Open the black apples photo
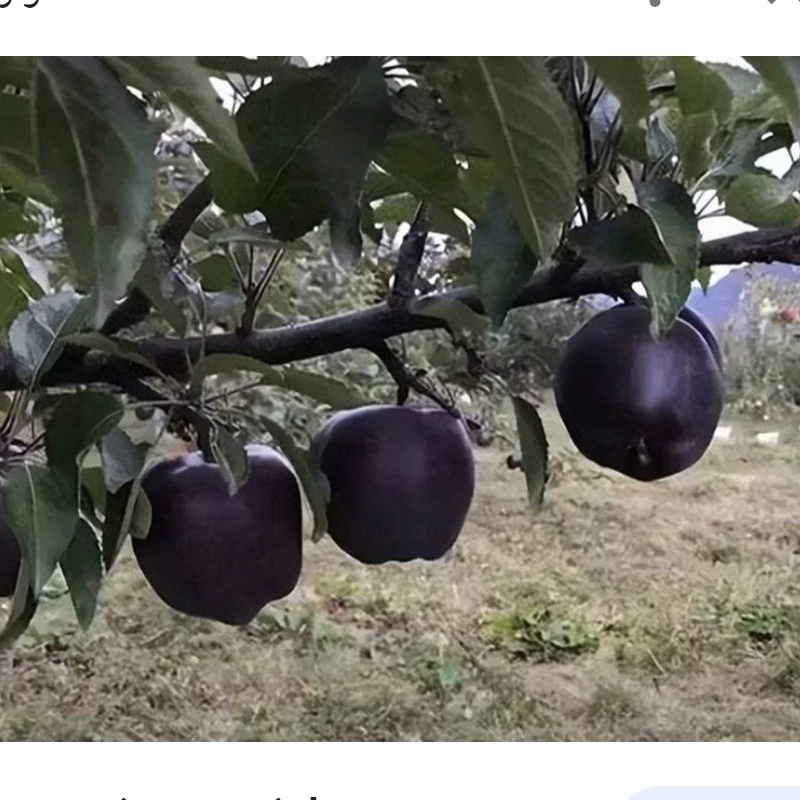 tap(400, 398)
